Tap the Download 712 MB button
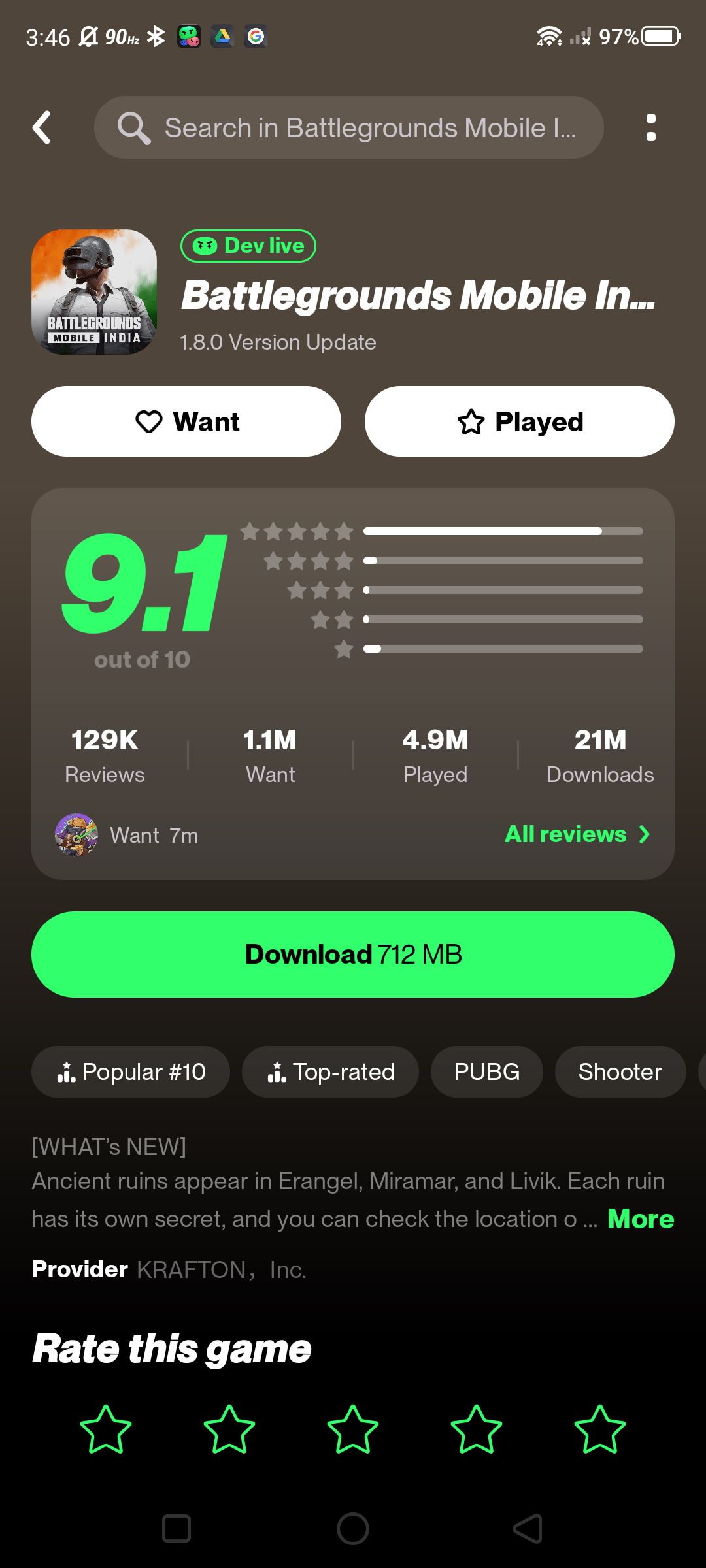This screenshot has height=1568, width=706. click(x=353, y=954)
